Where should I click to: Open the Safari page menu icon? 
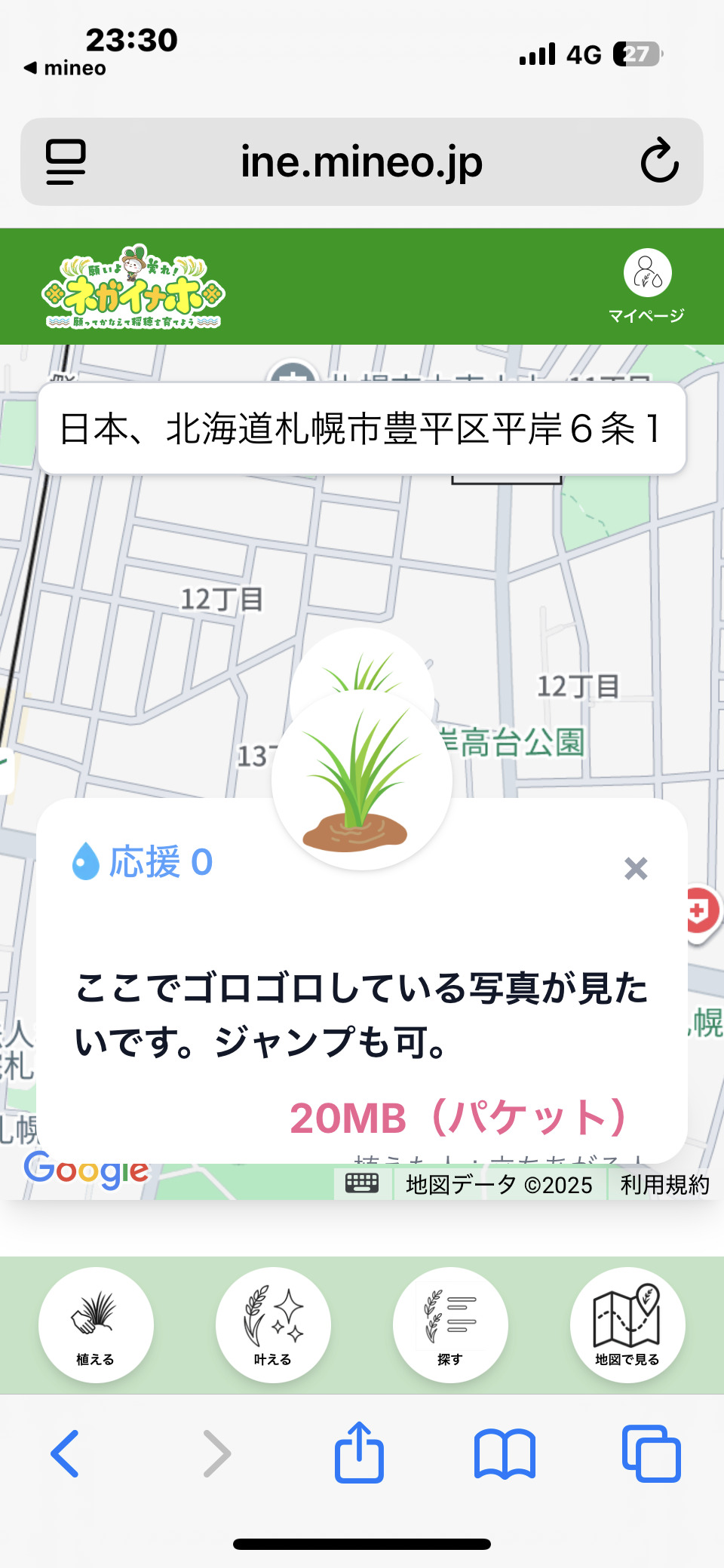(x=66, y=161)
